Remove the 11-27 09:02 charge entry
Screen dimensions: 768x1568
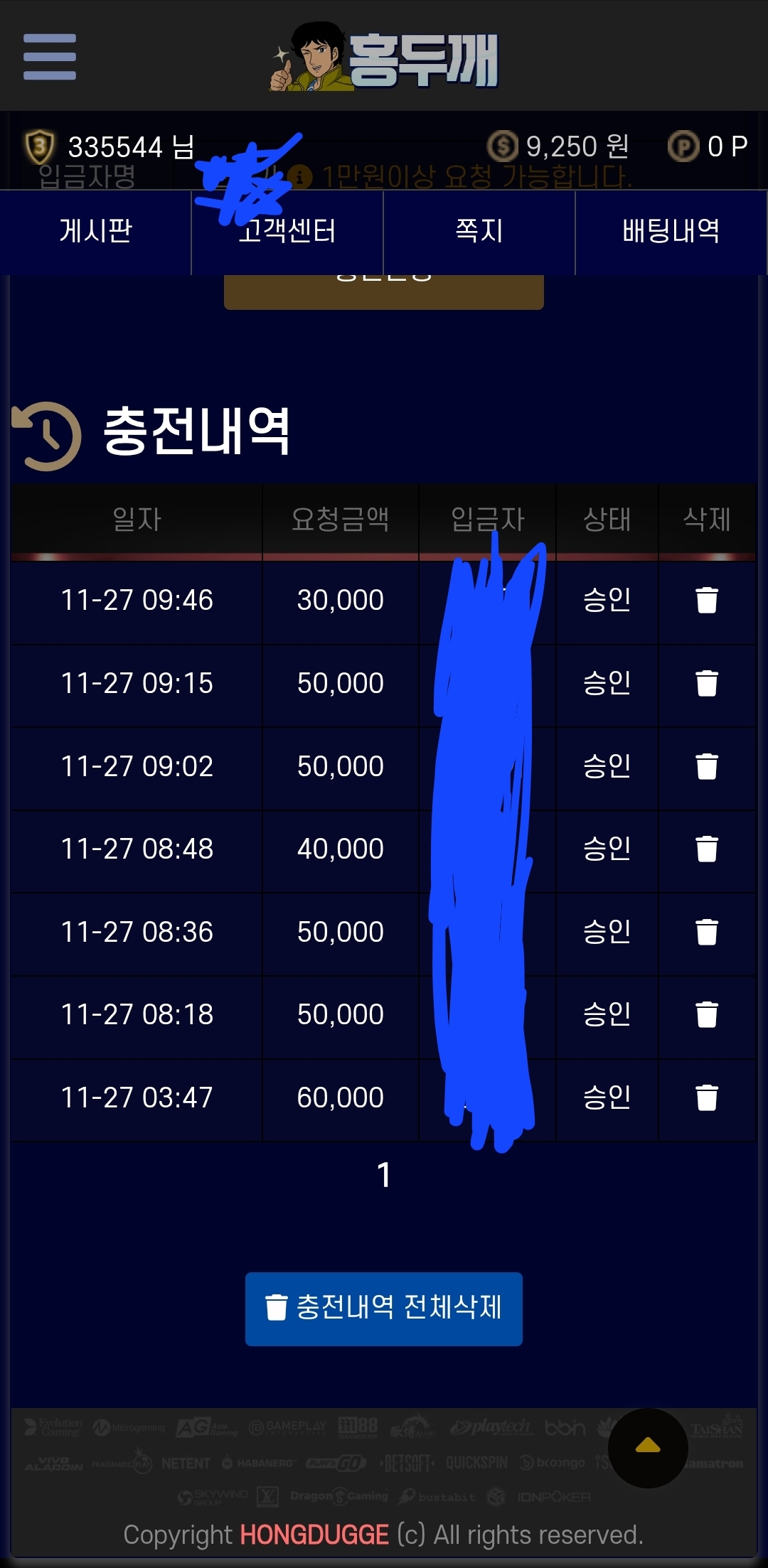tap(707, 766)
